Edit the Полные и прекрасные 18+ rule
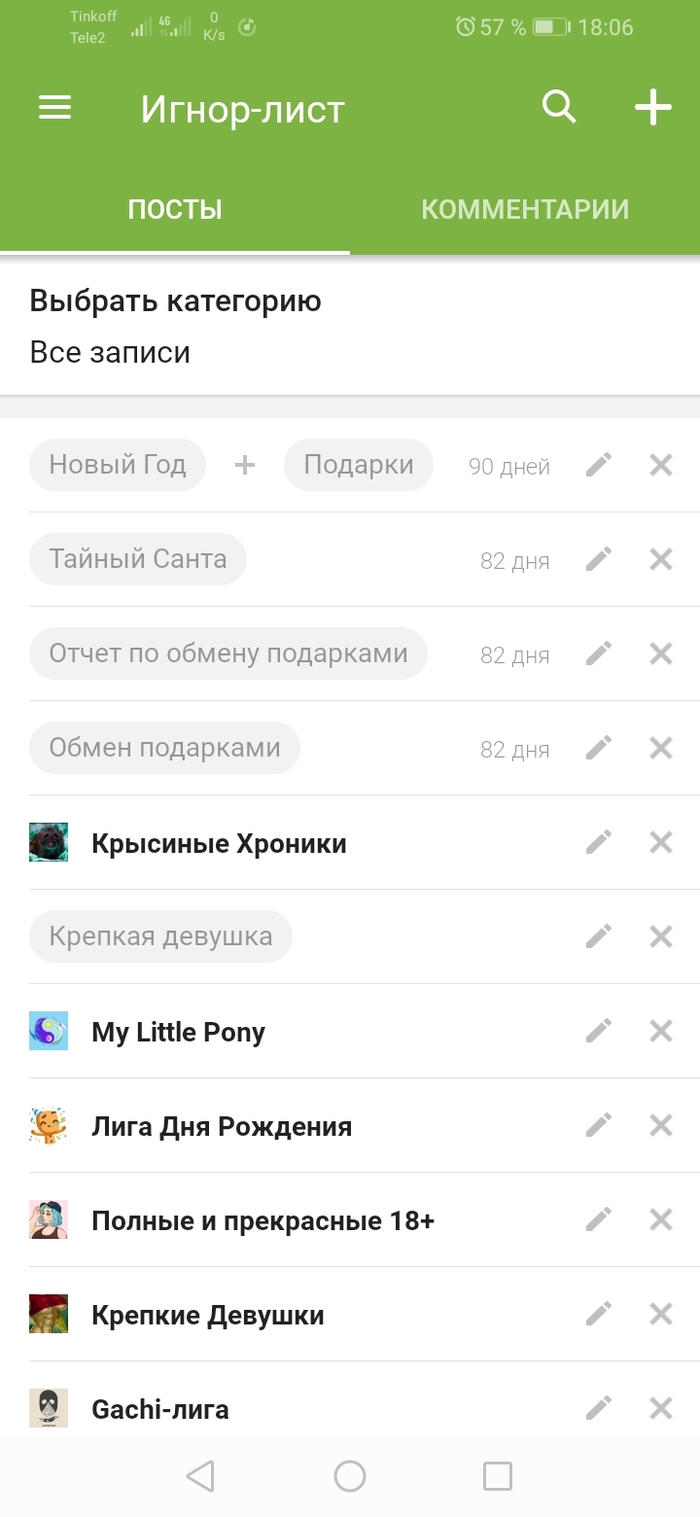The image size is (700, 1517). point(598,1220)
